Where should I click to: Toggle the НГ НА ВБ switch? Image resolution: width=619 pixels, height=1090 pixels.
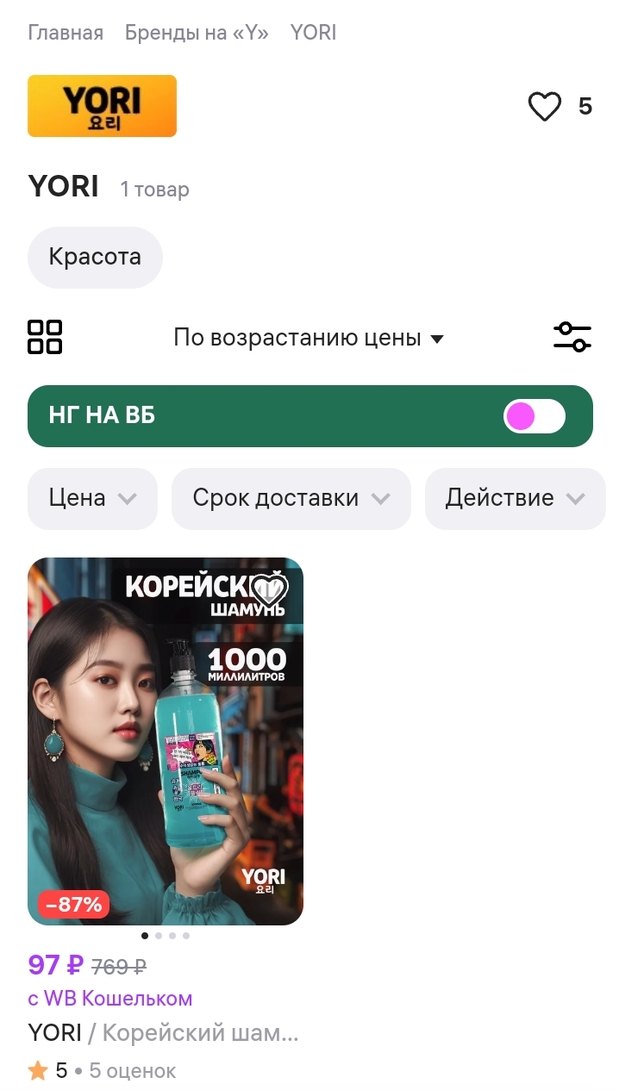534,416
